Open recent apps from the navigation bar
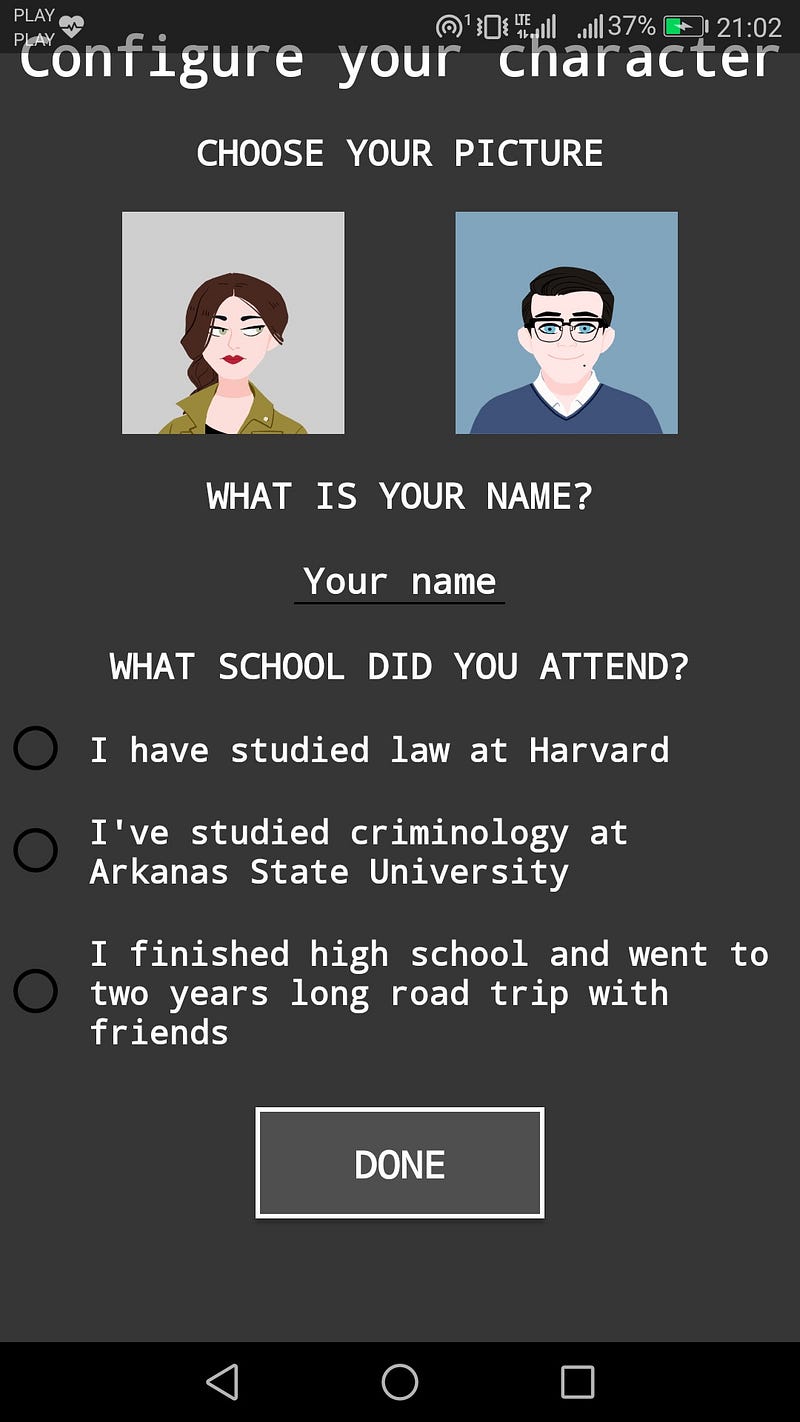The height and width of the screenshot is (1422, 800). click(577, 1382)
